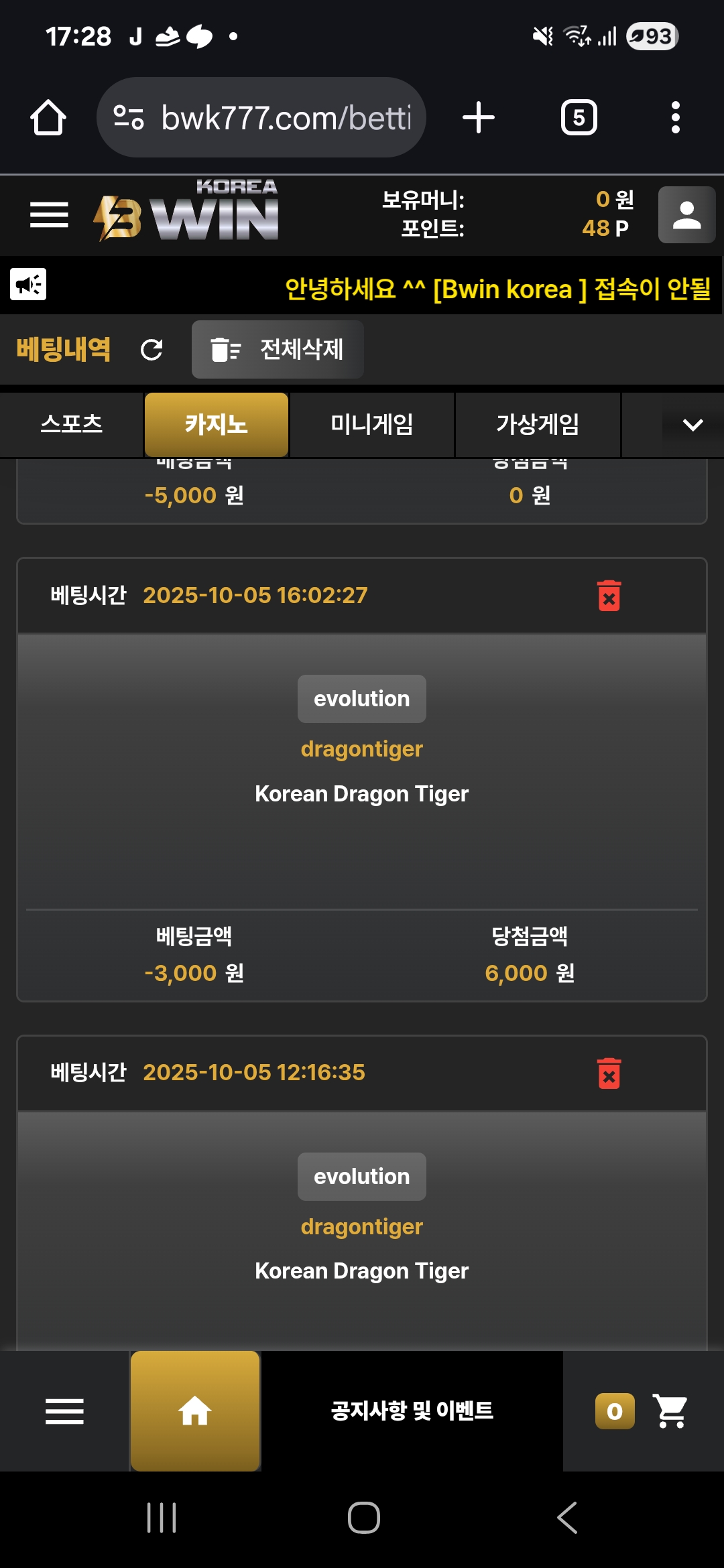Tap the browser home icon
This screenshot has width=724, height=1568.
tap(48, 118)
